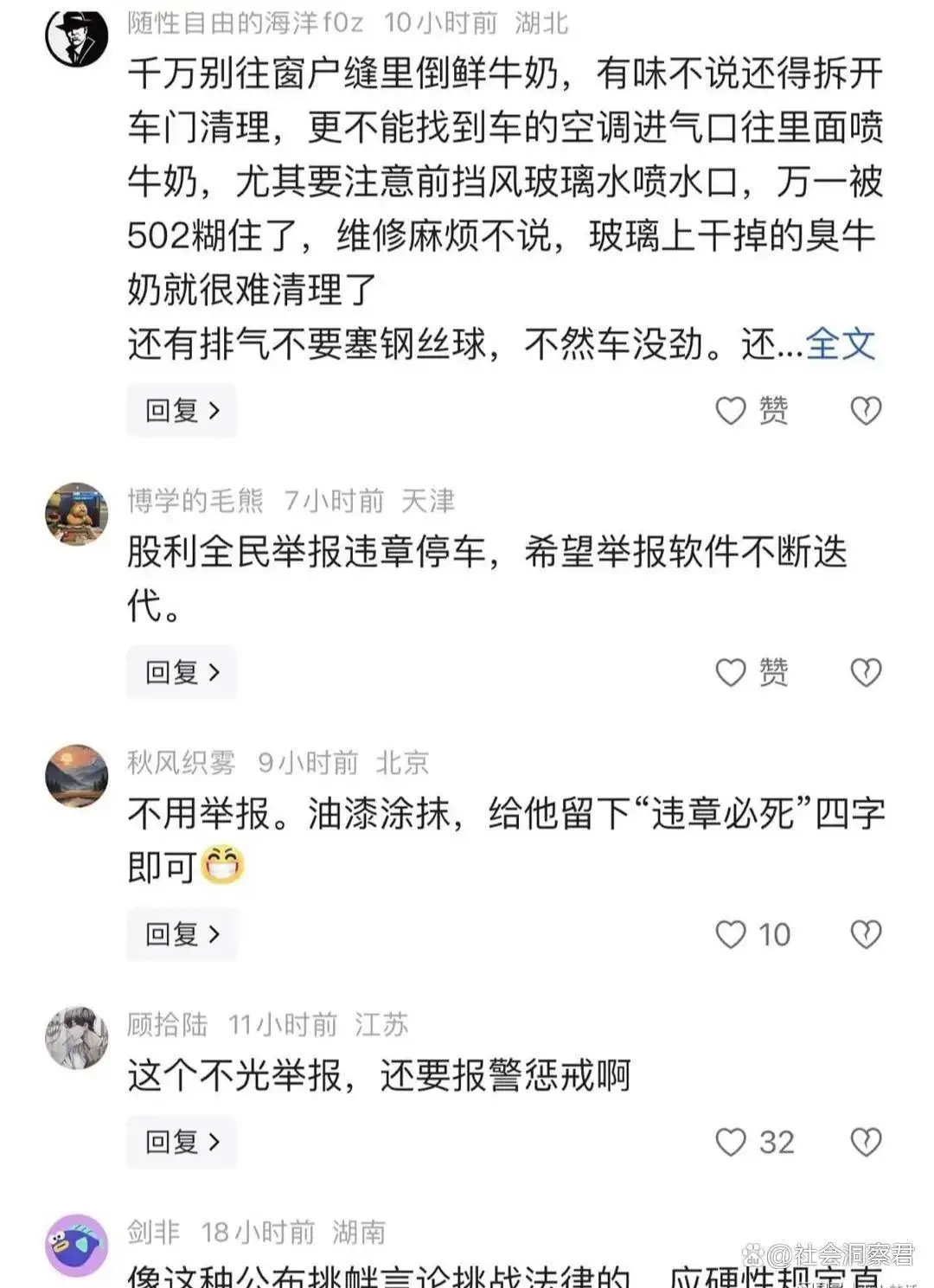
Task: Like 顾拾陆's comment with 32 likes
Action: click(x=731, y=1142)
